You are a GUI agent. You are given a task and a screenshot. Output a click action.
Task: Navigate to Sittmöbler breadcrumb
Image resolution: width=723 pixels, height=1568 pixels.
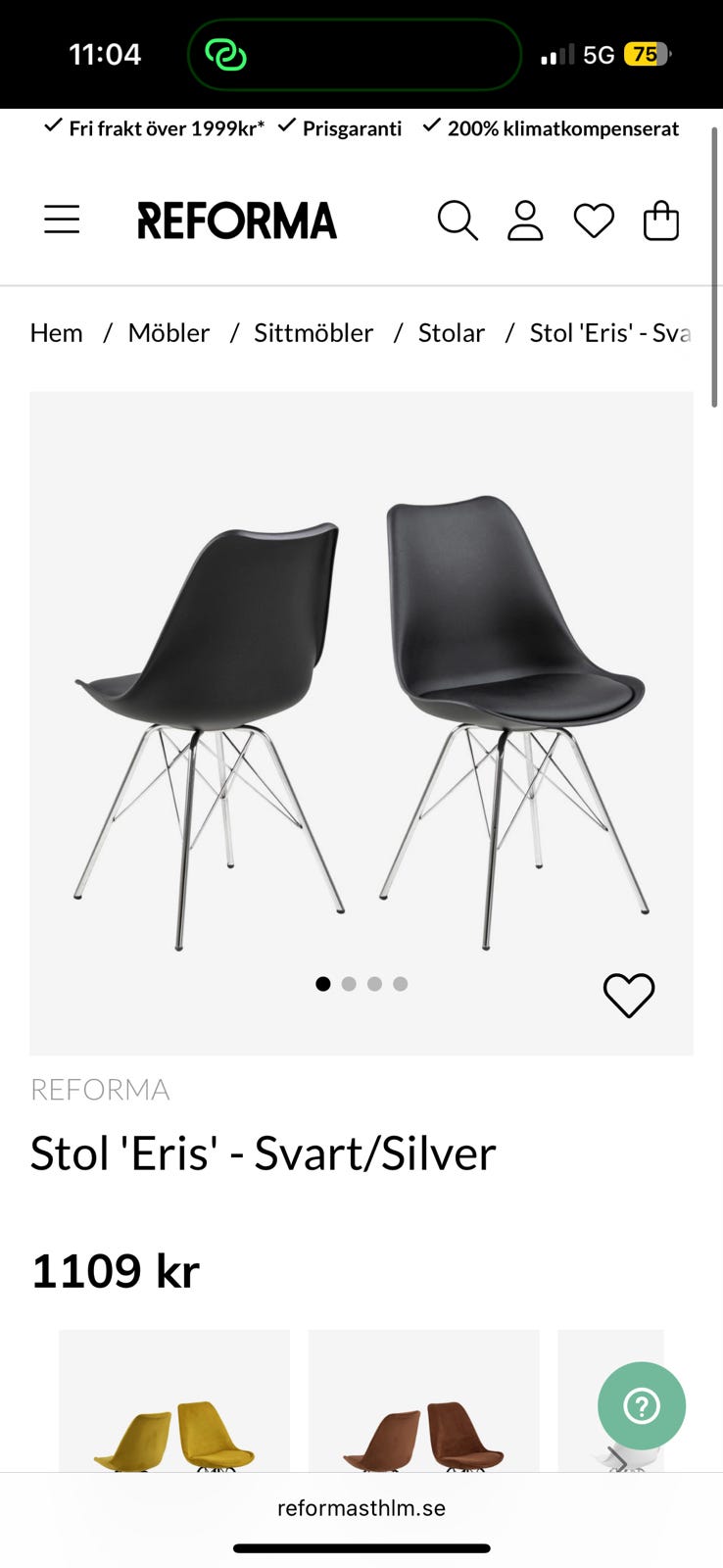tap(313, 333)
